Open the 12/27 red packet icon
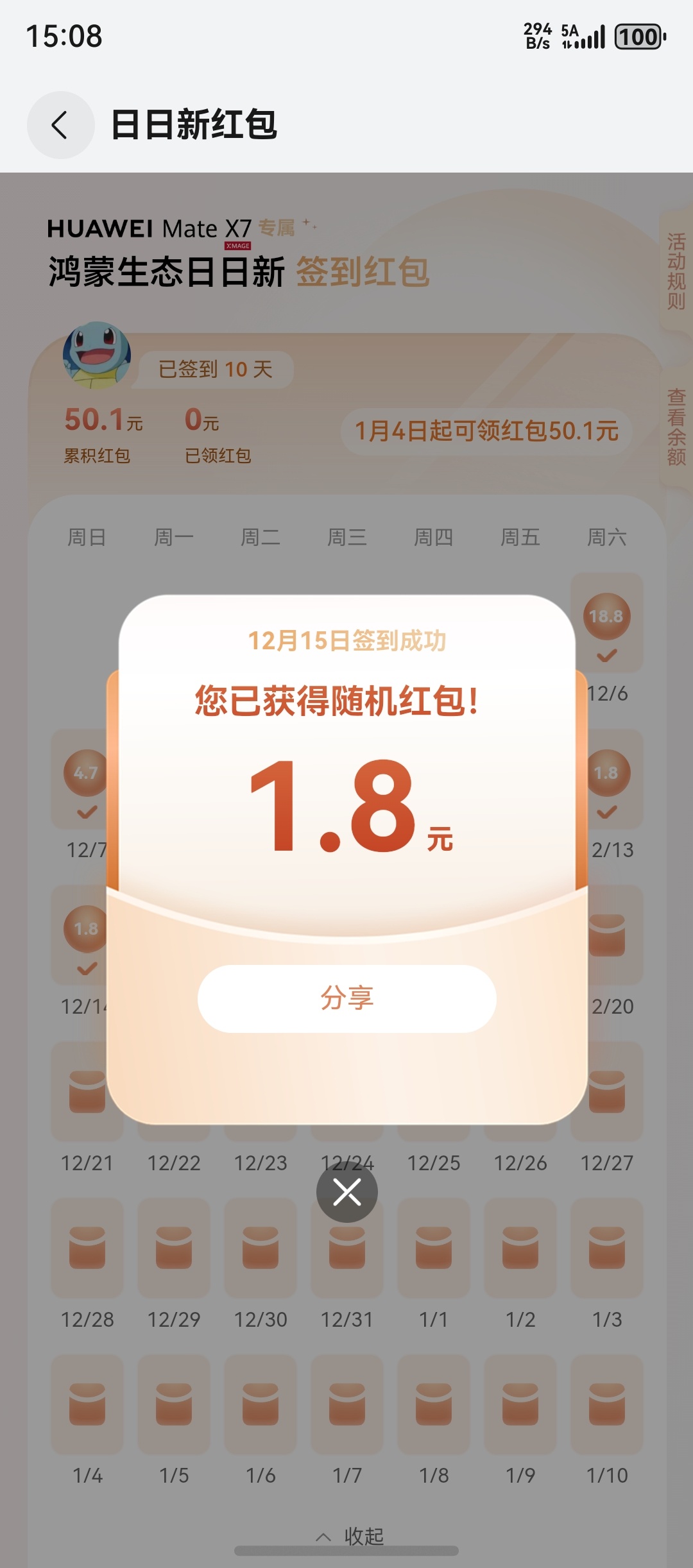 click(x=606, y=1091)
